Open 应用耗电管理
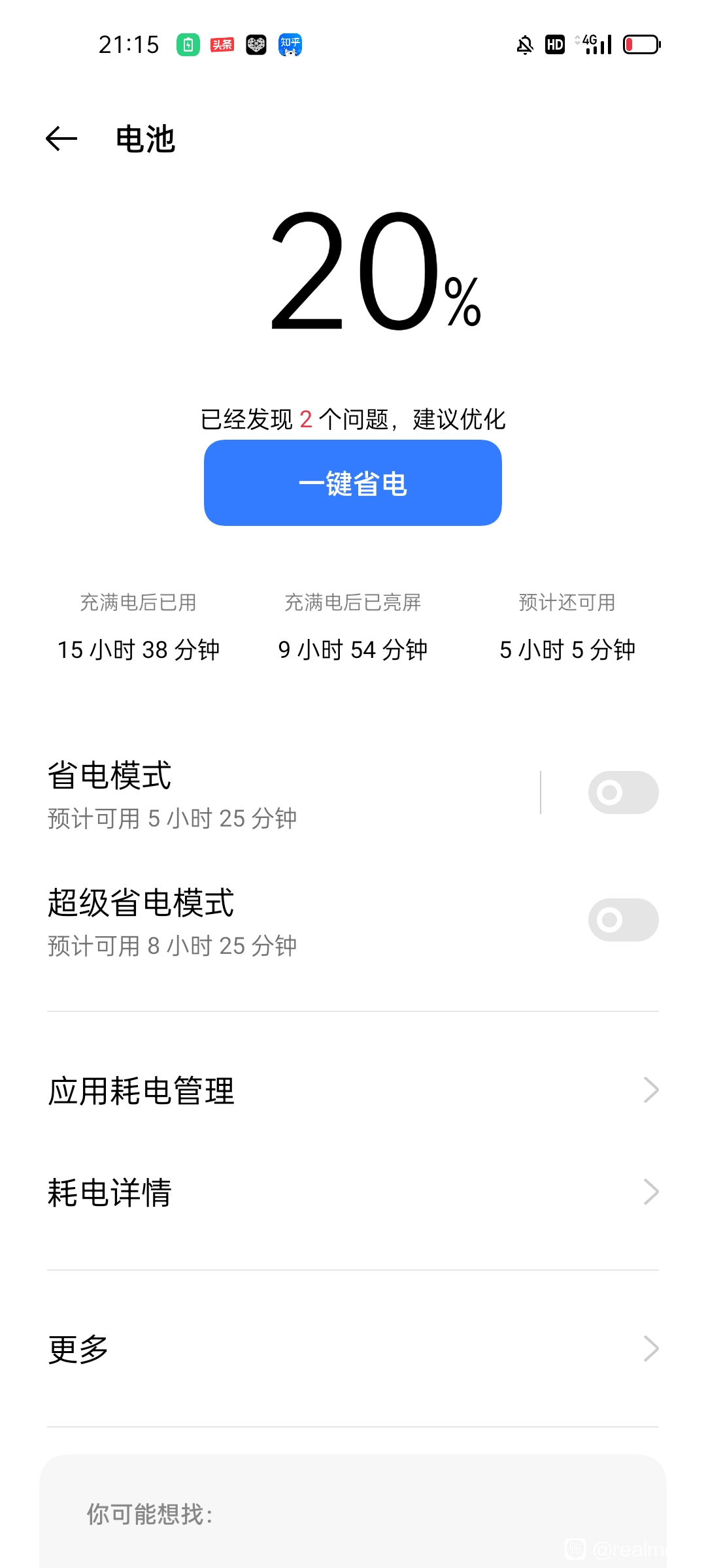The image size is (706, 1568). coord(353,1090)
